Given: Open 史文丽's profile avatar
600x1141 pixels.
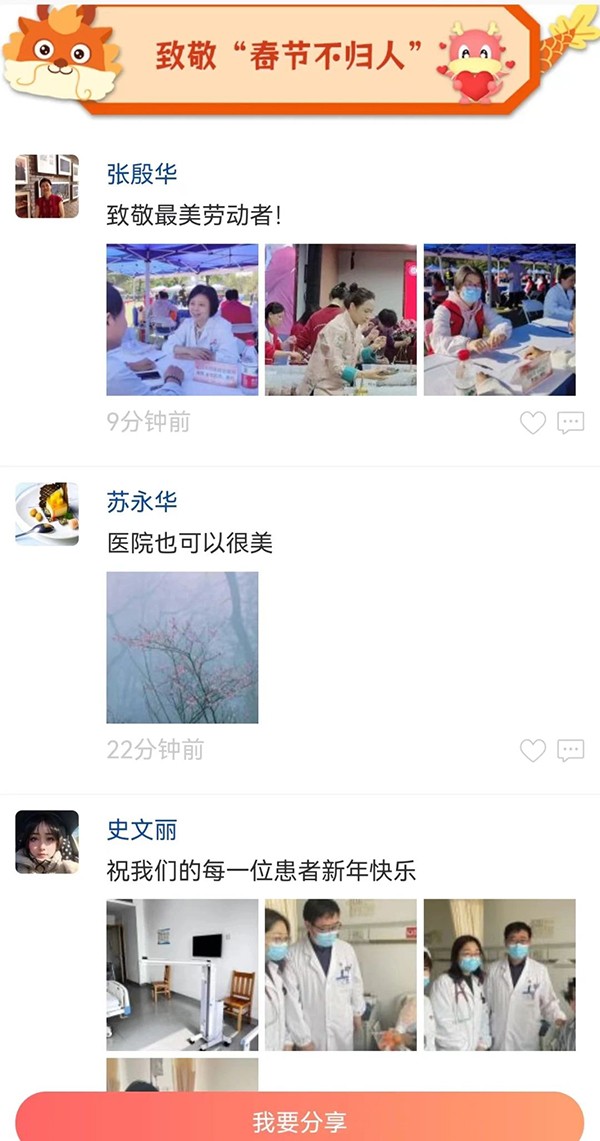Looking at the screenshot, I should tap(47, 842).
